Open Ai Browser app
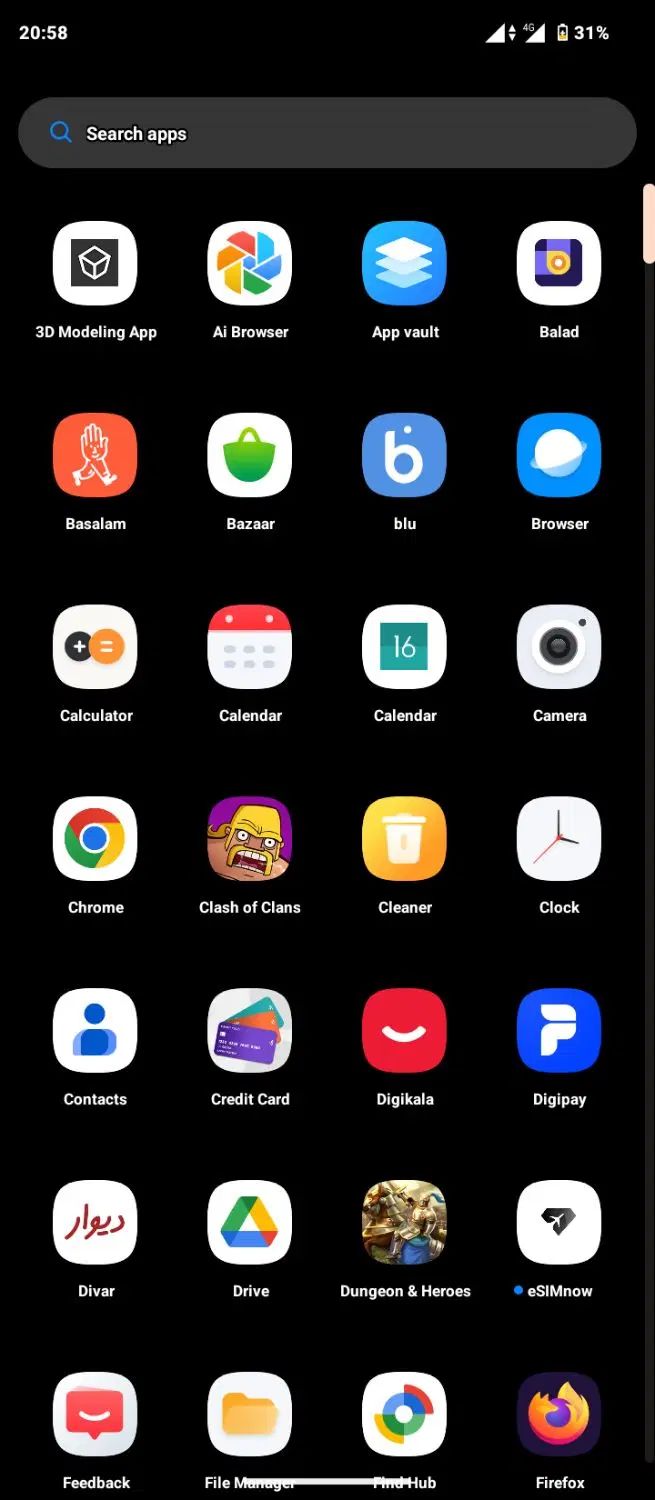655x1500 pixels. (x=250, y=263)
